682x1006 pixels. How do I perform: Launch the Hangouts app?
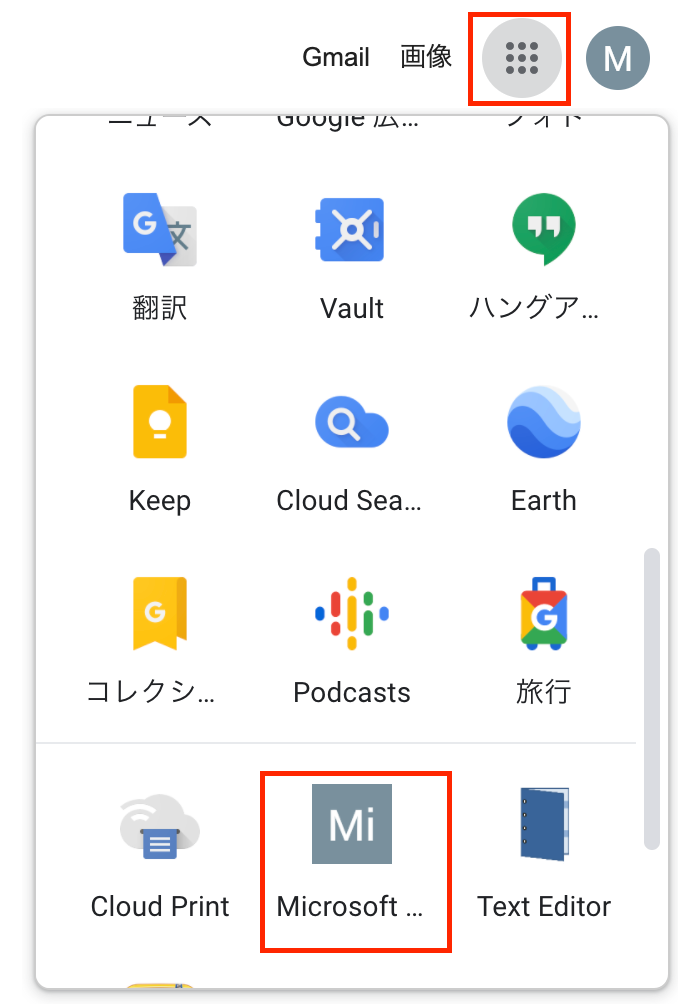tap(543, 250)
